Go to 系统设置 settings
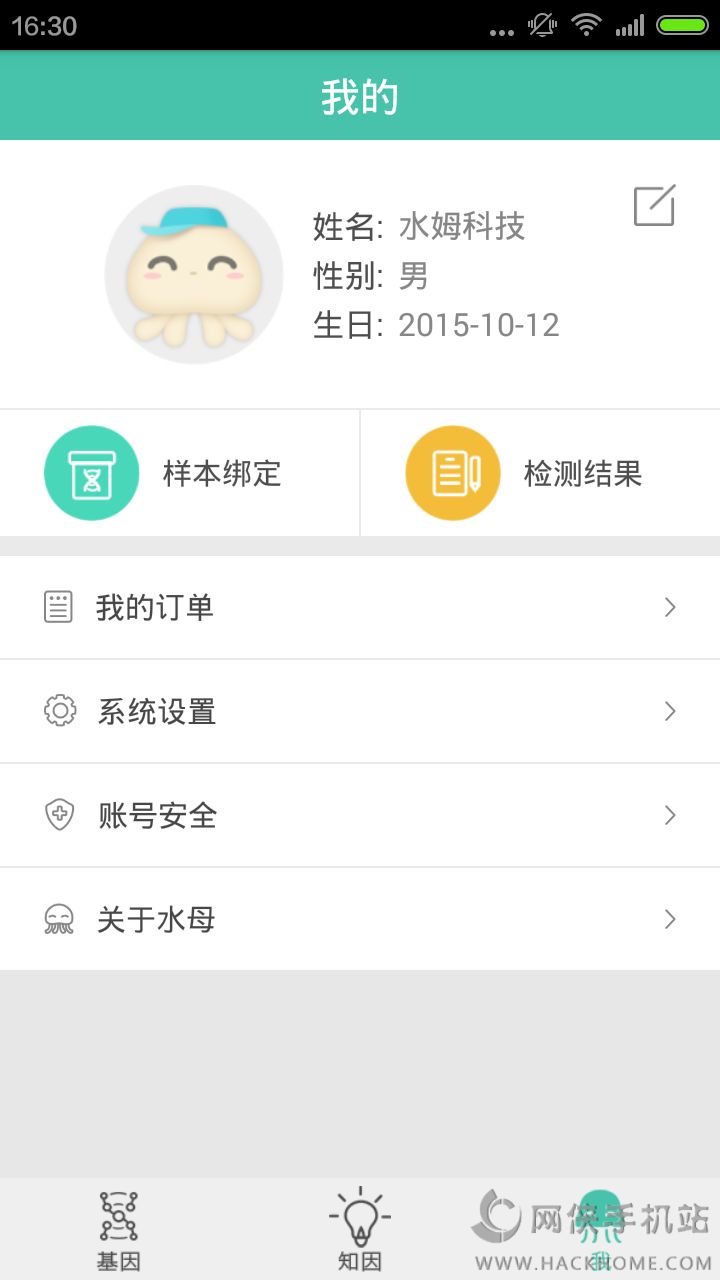This screenshot has height=1280, width=720. [x=360, y=712]
